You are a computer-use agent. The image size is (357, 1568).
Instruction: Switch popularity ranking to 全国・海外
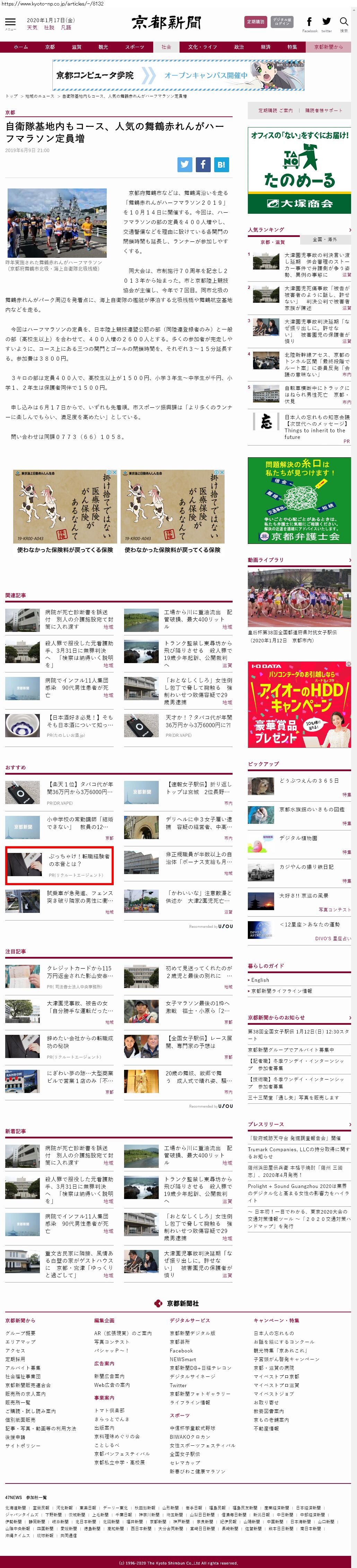pos(325,240)
